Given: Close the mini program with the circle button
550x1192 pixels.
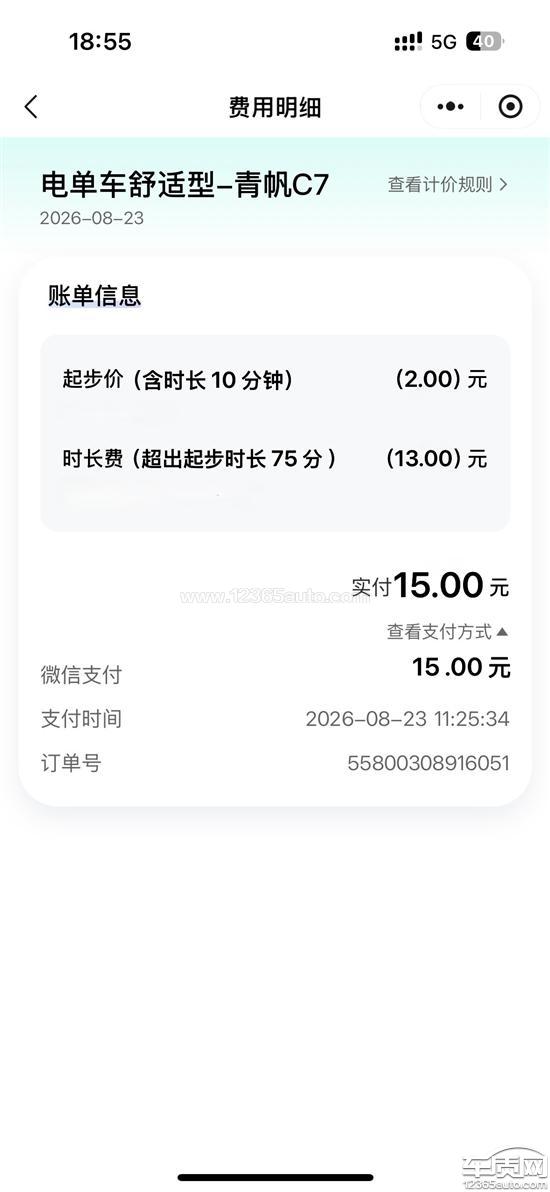Looking at the screenshot, I should coord(510,107).
